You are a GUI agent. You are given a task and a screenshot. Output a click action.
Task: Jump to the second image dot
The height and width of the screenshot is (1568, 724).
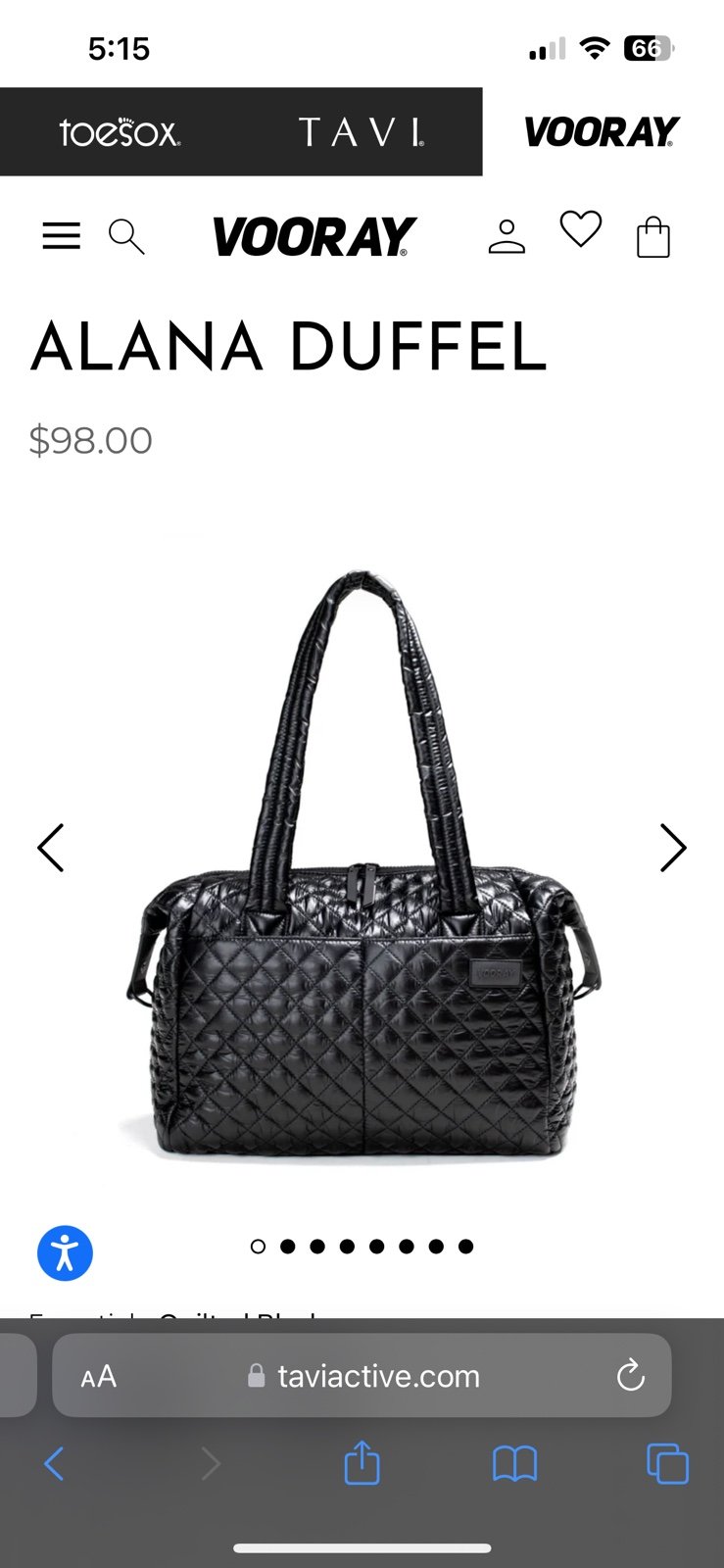288,1247
